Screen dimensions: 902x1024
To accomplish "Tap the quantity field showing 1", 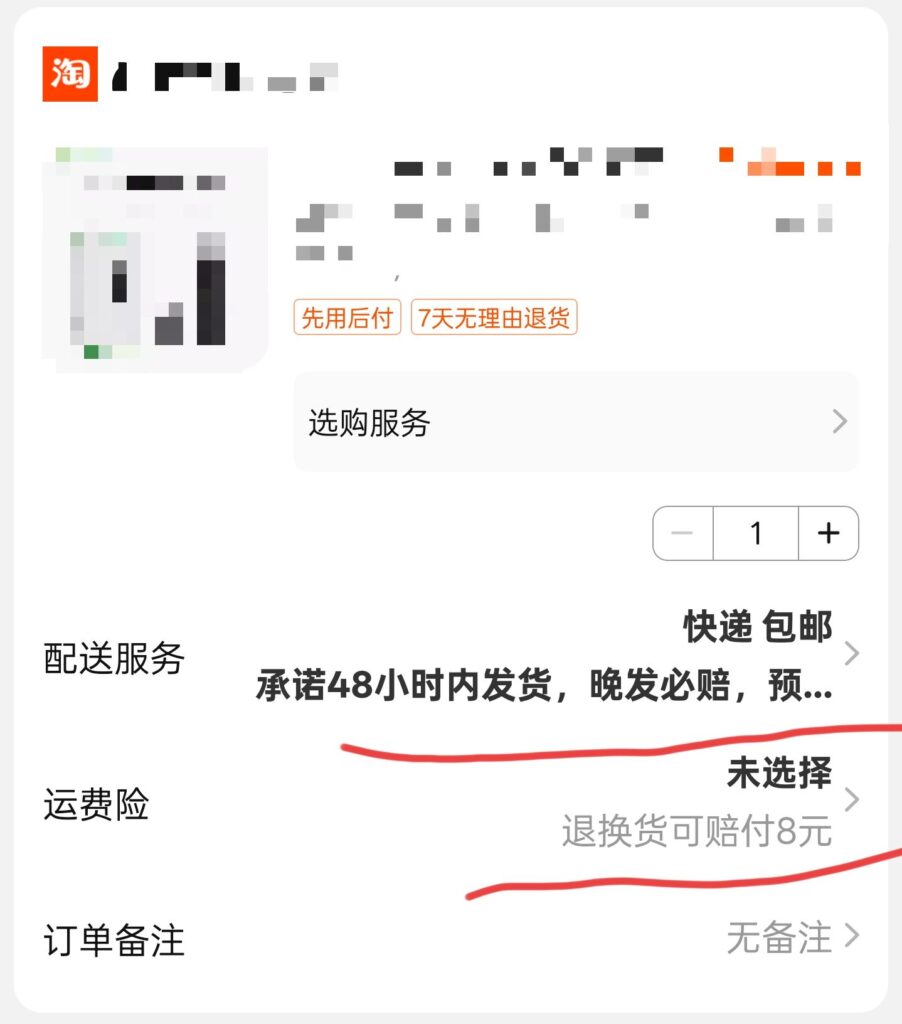I will pos(755,533).
